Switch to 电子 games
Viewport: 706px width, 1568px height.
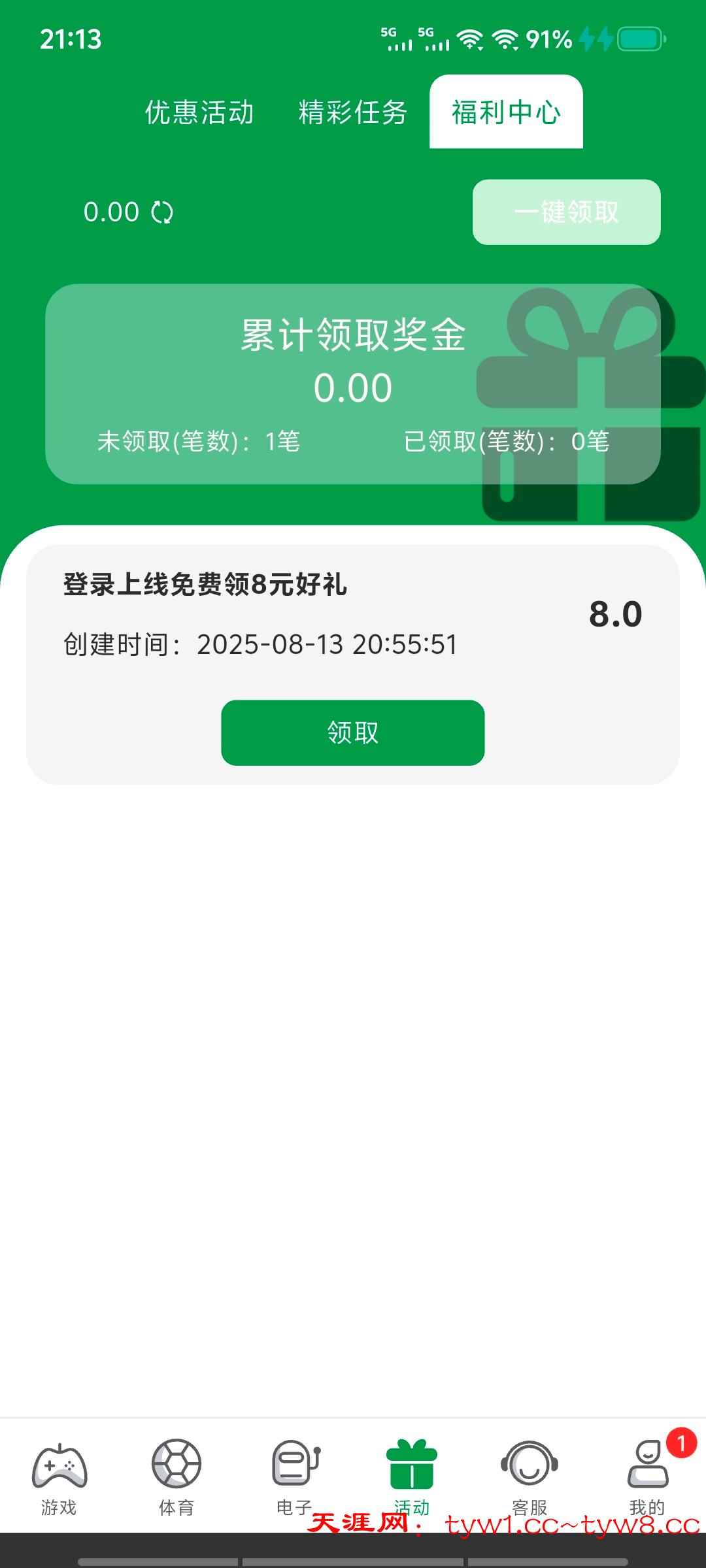[294, 1477]
